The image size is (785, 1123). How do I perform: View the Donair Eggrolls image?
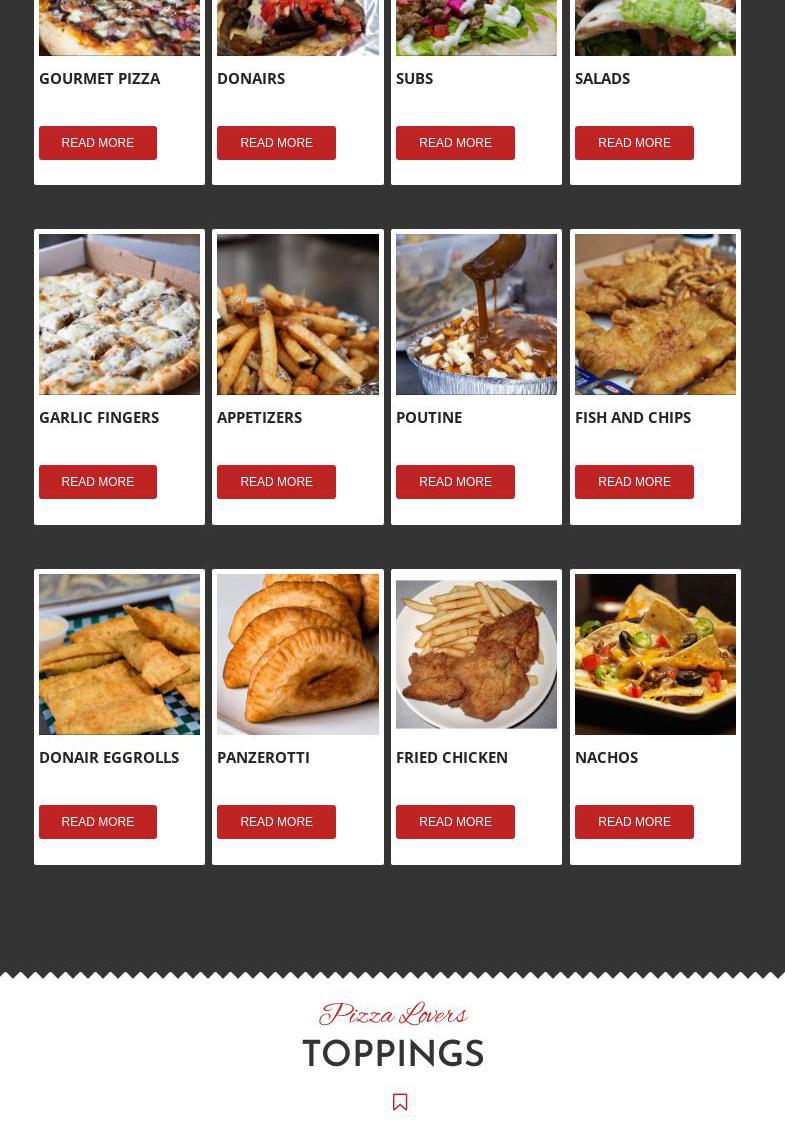coord(119,654)
